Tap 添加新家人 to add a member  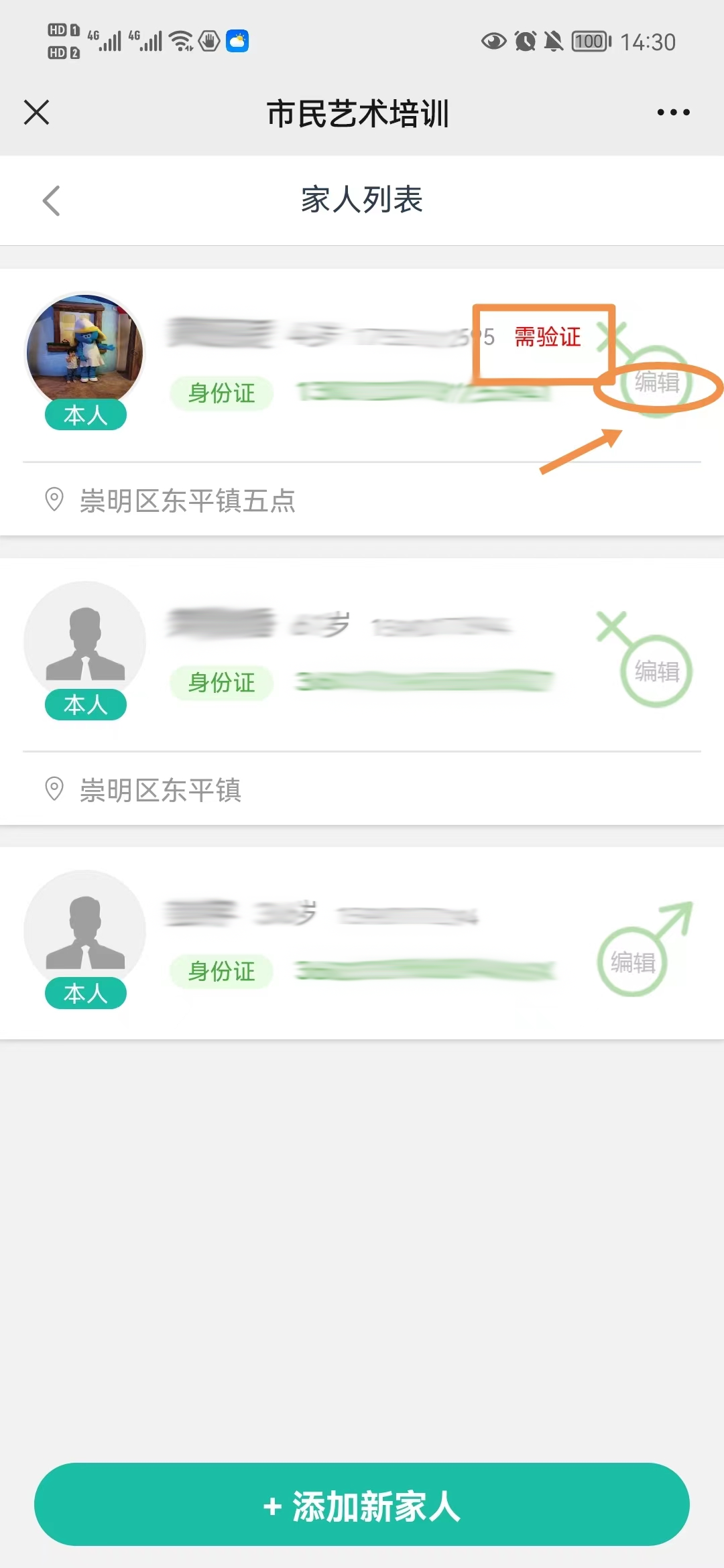pyautogui.click(x=362, y=1506)
